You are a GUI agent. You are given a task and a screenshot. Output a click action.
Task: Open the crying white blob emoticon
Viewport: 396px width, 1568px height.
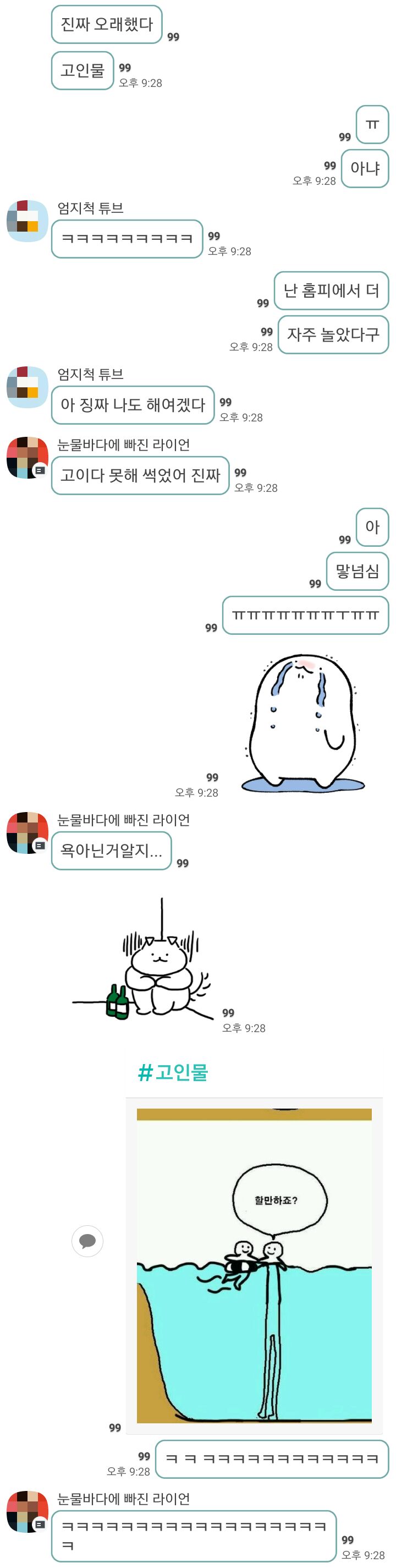tap(302, 723)
